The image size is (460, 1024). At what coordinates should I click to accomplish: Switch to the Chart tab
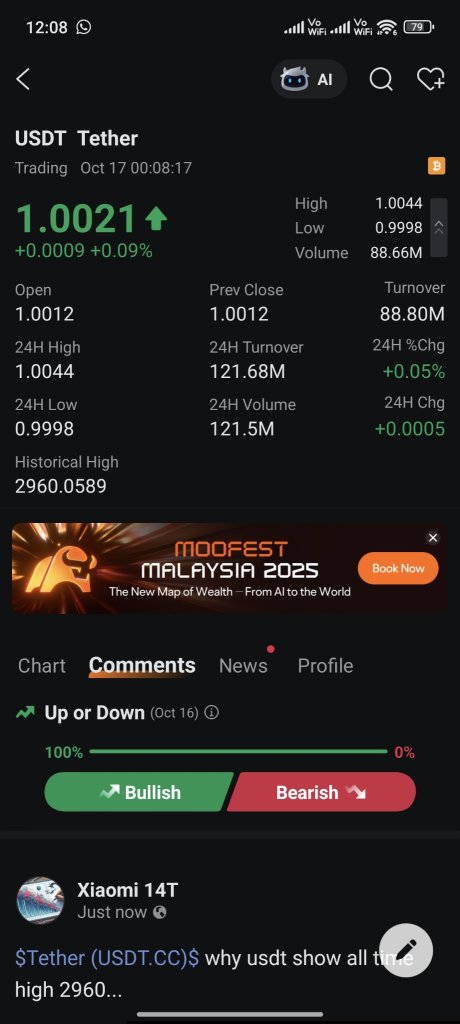click(42, 665)
